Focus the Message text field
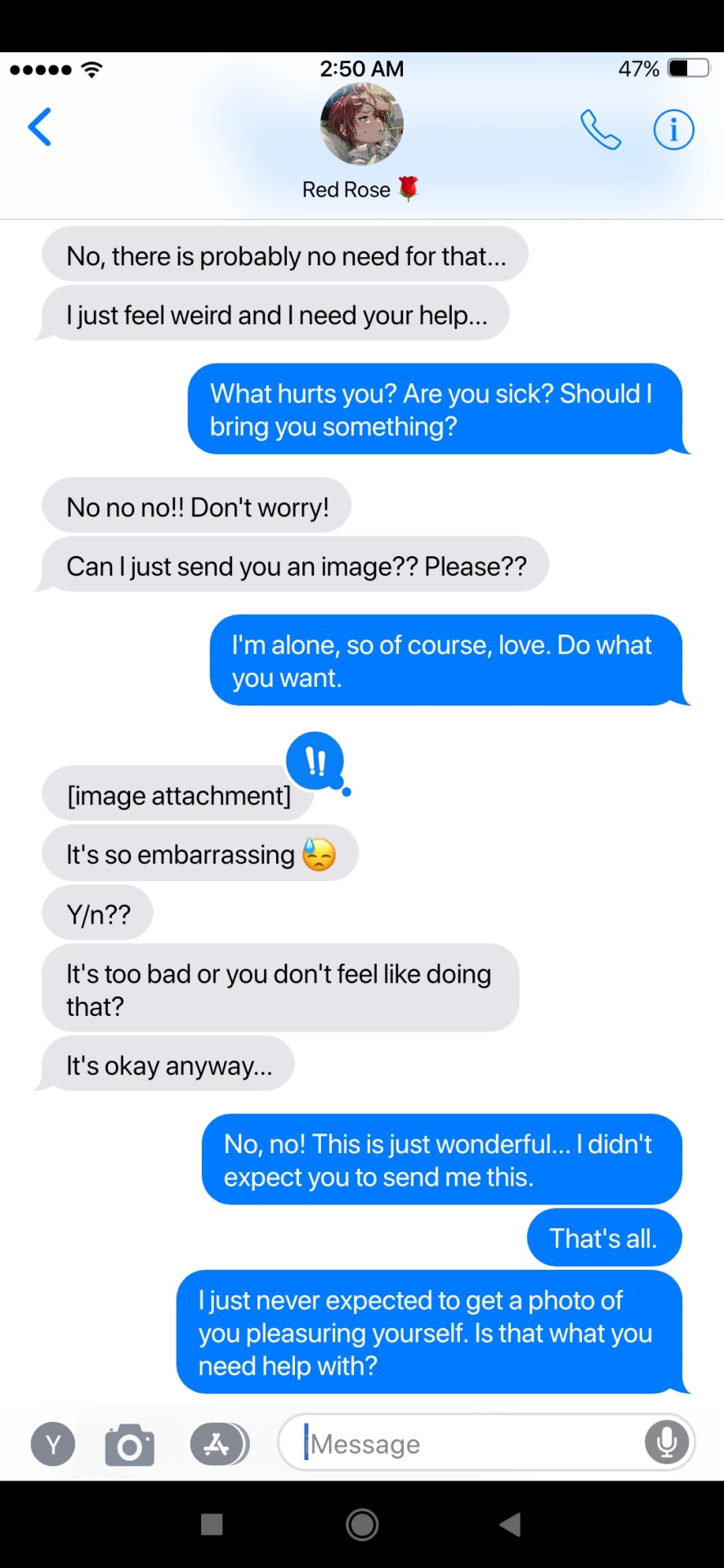This screenshot has height=1568, width=724. pyautogui.click(x=466, y=1444)
